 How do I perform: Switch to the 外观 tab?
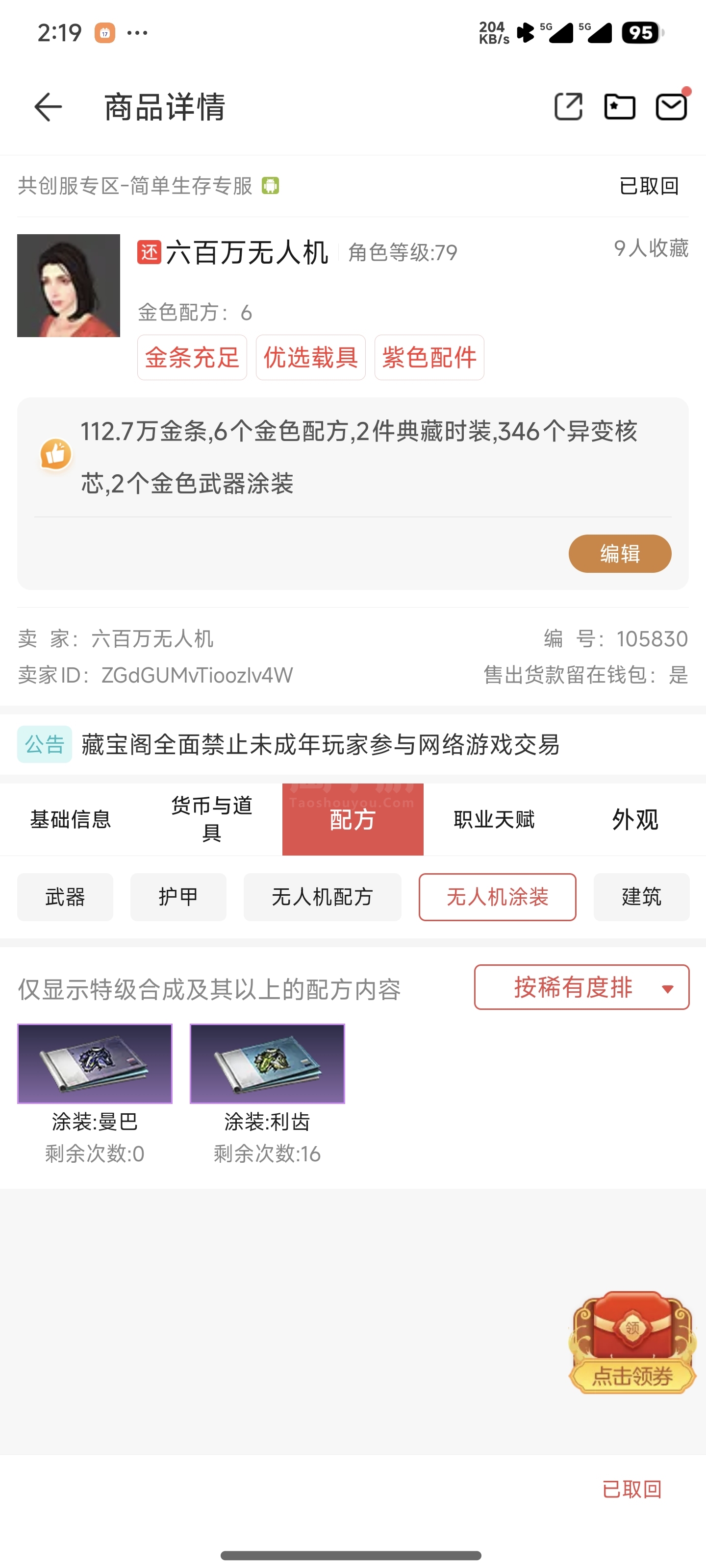(x=635, y=819)
